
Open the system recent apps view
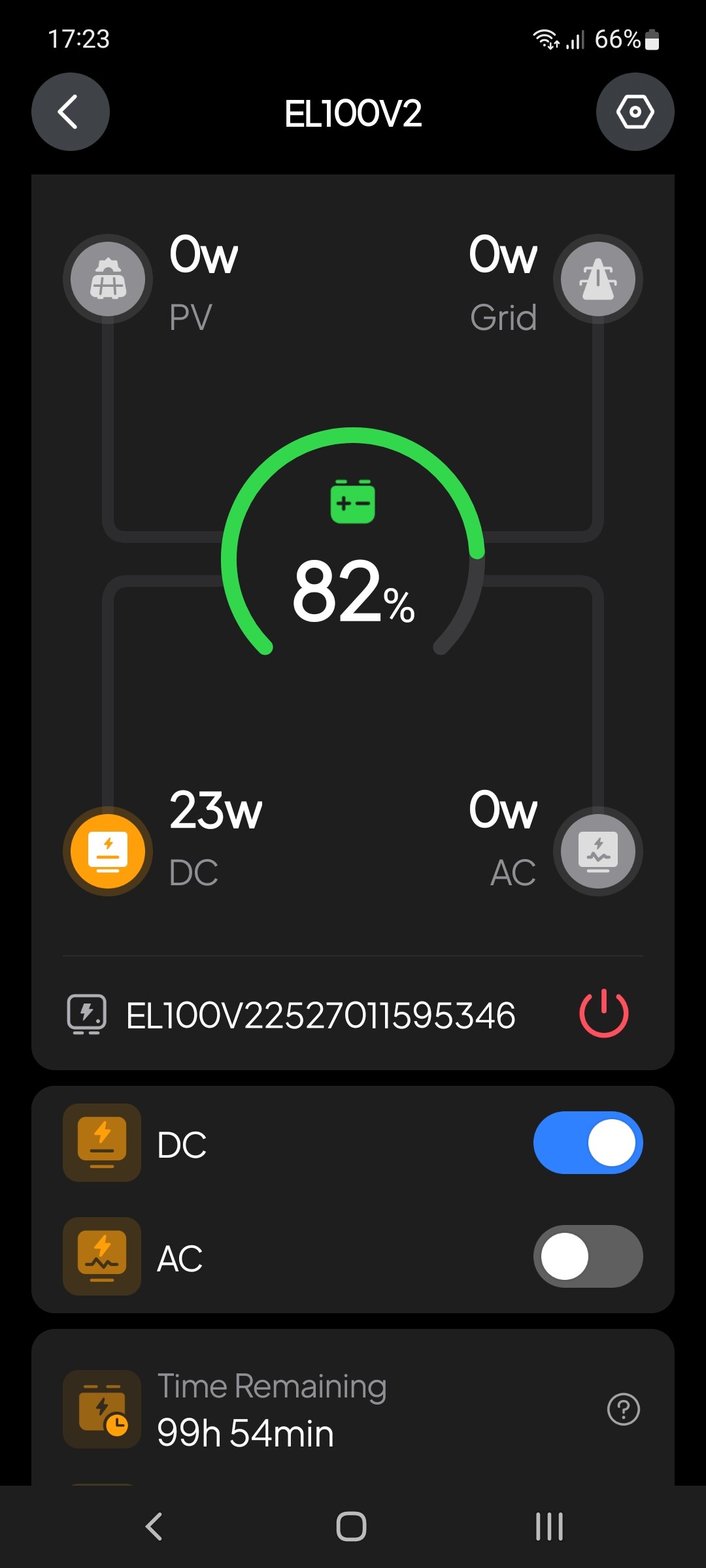click(x=549, y=1527)
